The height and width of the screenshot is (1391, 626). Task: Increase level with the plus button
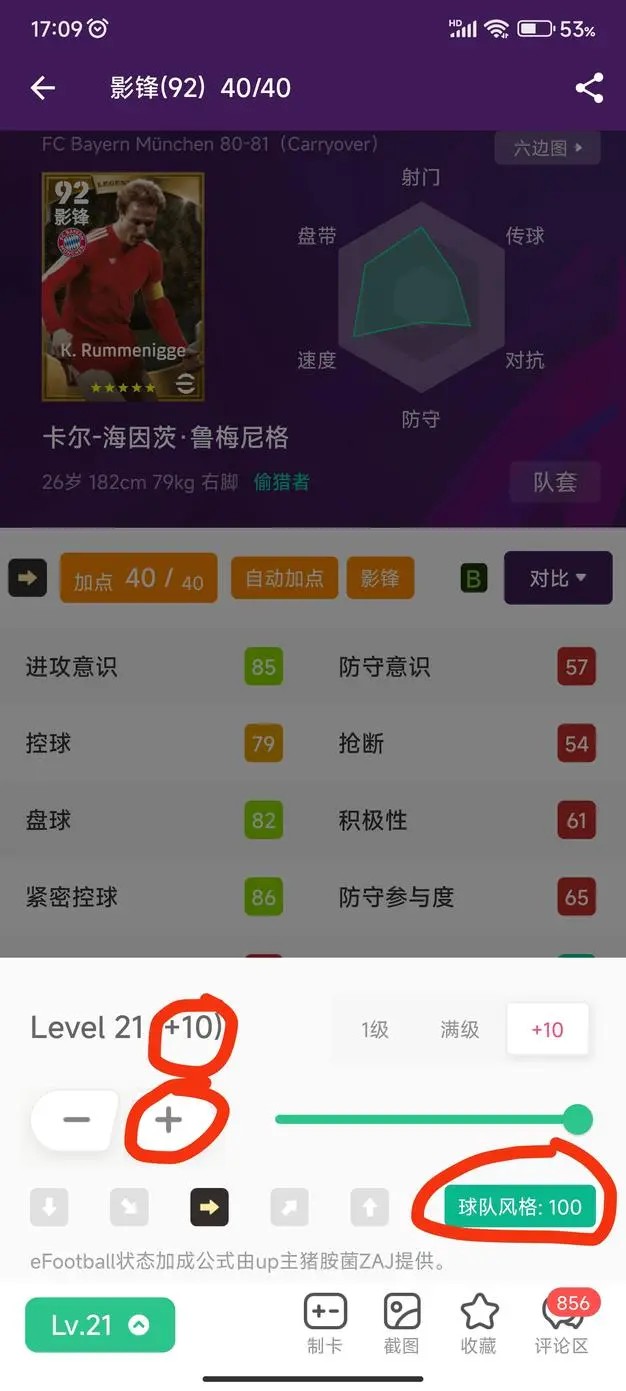(169, 1120)
